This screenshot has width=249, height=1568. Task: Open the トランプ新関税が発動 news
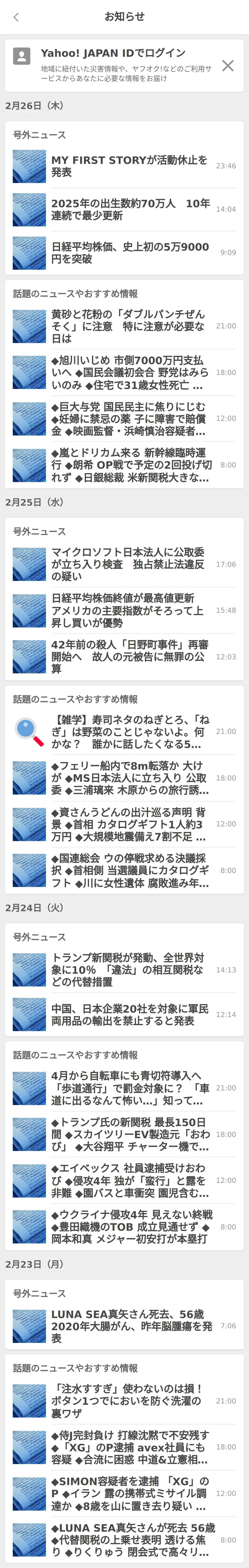click(130, 970)
